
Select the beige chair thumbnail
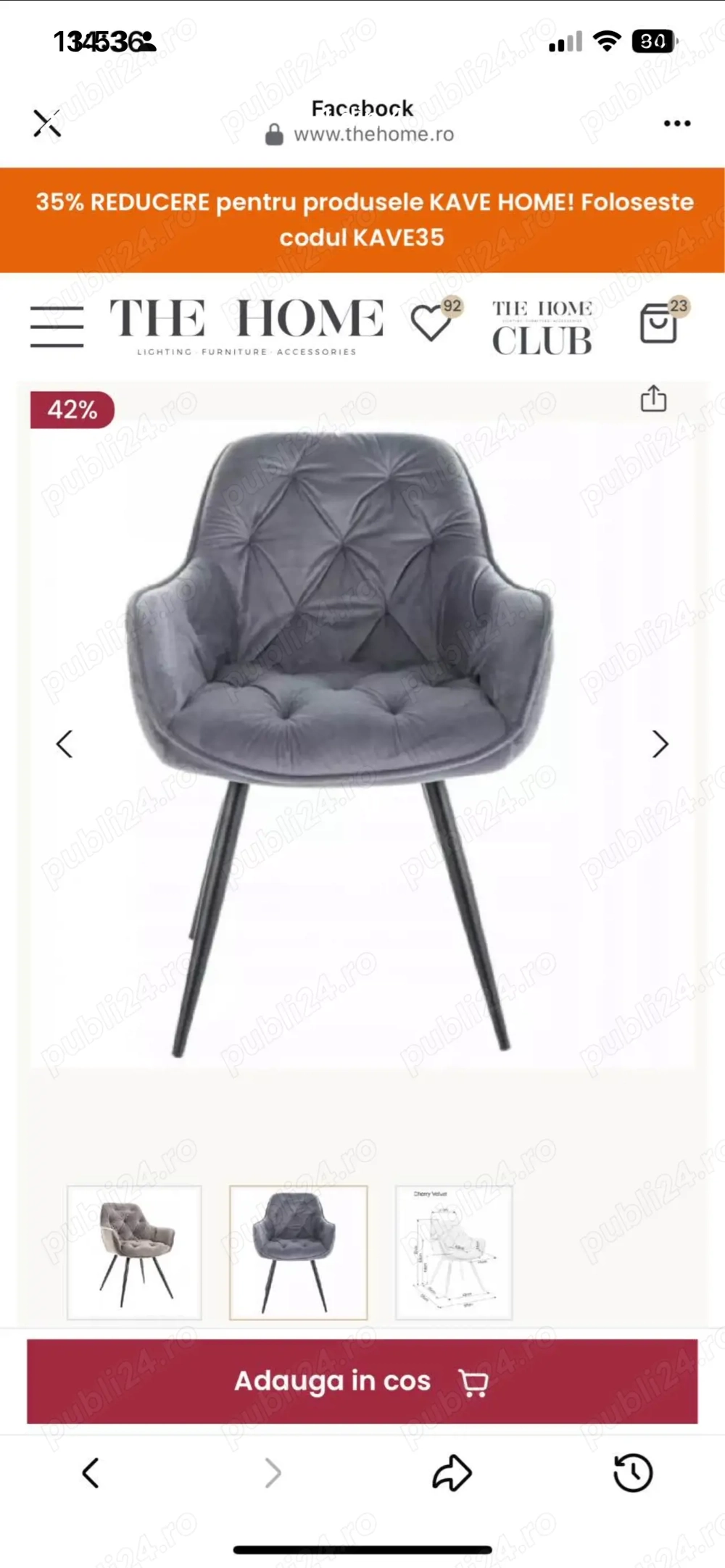(x=134, y=1252)
